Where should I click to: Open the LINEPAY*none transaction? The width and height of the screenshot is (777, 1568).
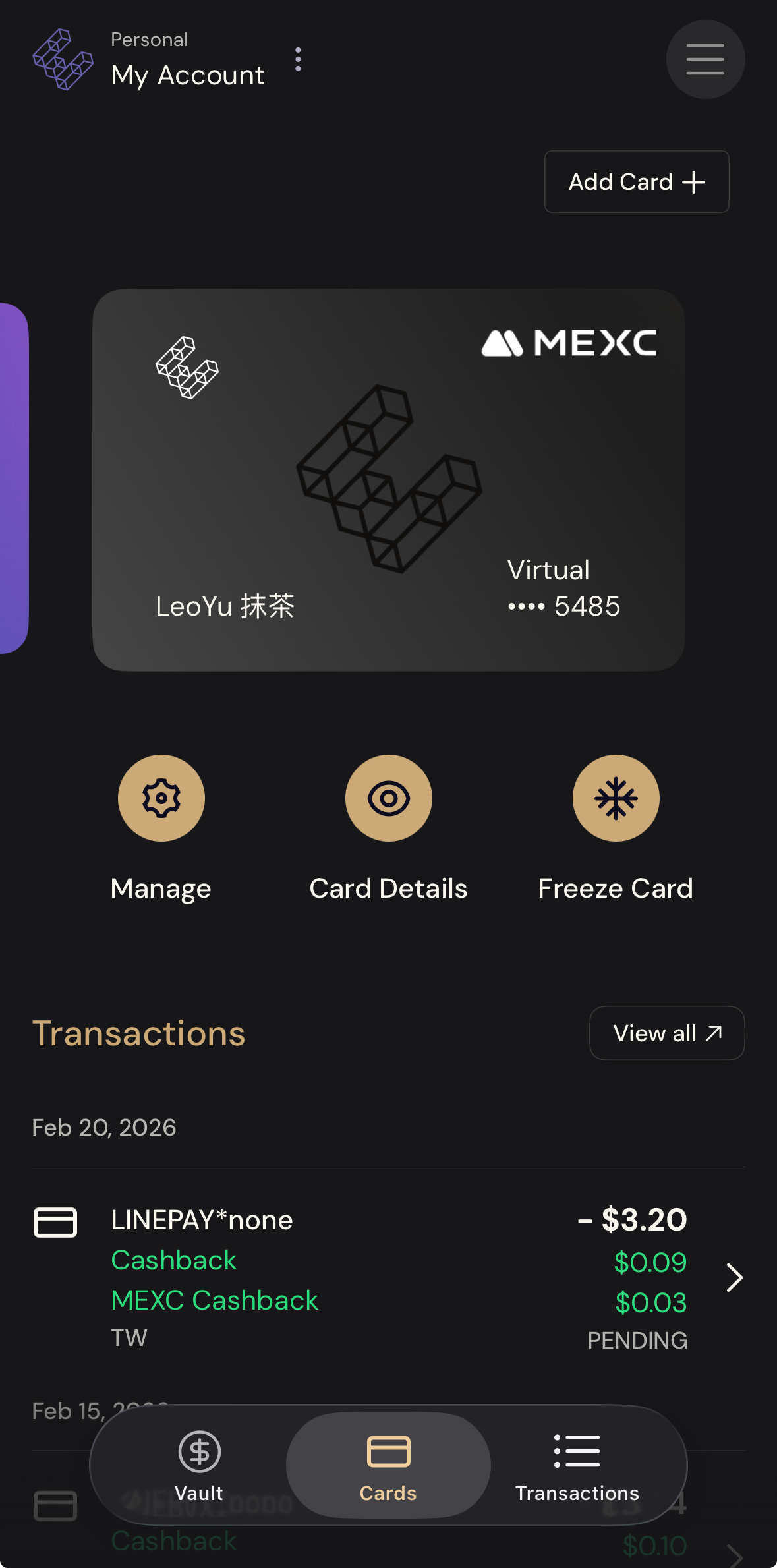click(389, 1277)
